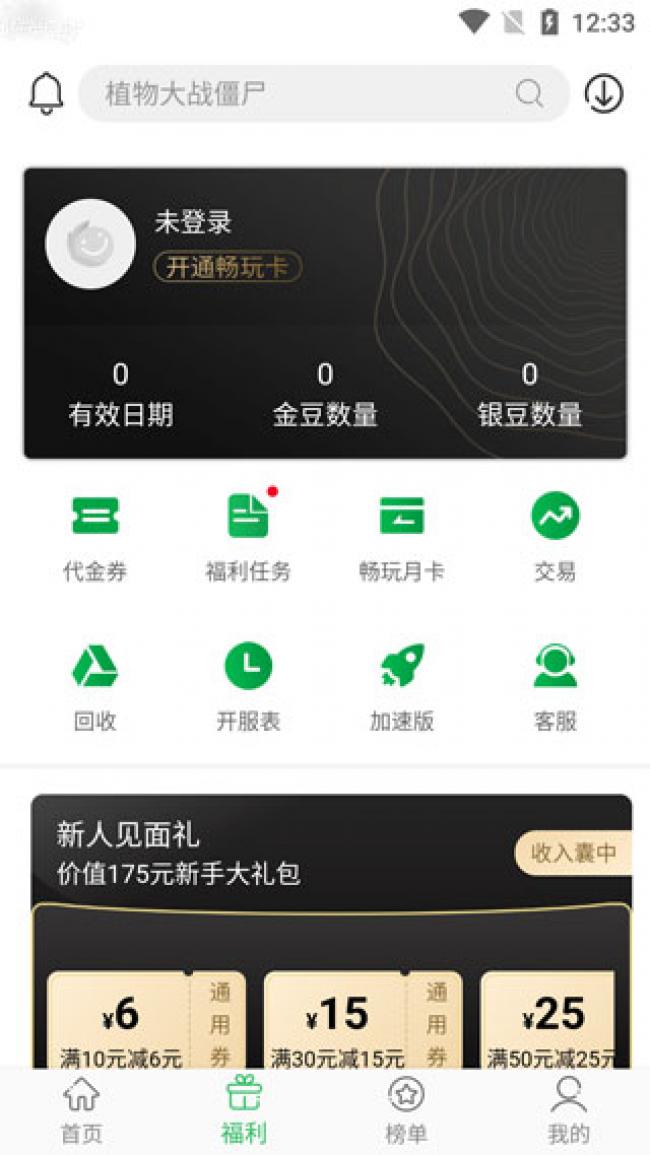Screen dimensions: 650x1155
Task: Open 代金券 vouchers
Action: point(95,538)
